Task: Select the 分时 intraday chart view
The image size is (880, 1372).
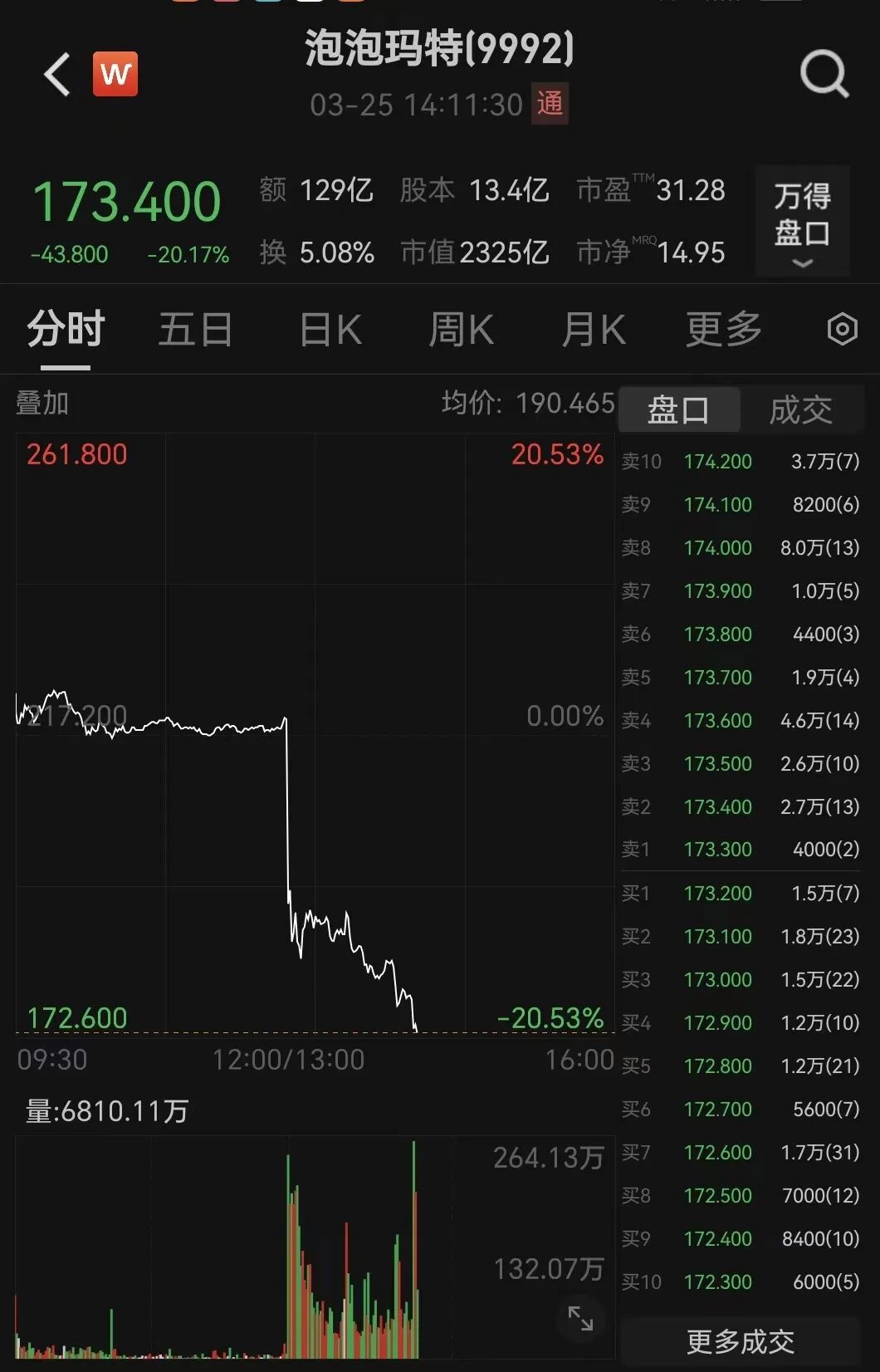Action: tap(63, 328)
